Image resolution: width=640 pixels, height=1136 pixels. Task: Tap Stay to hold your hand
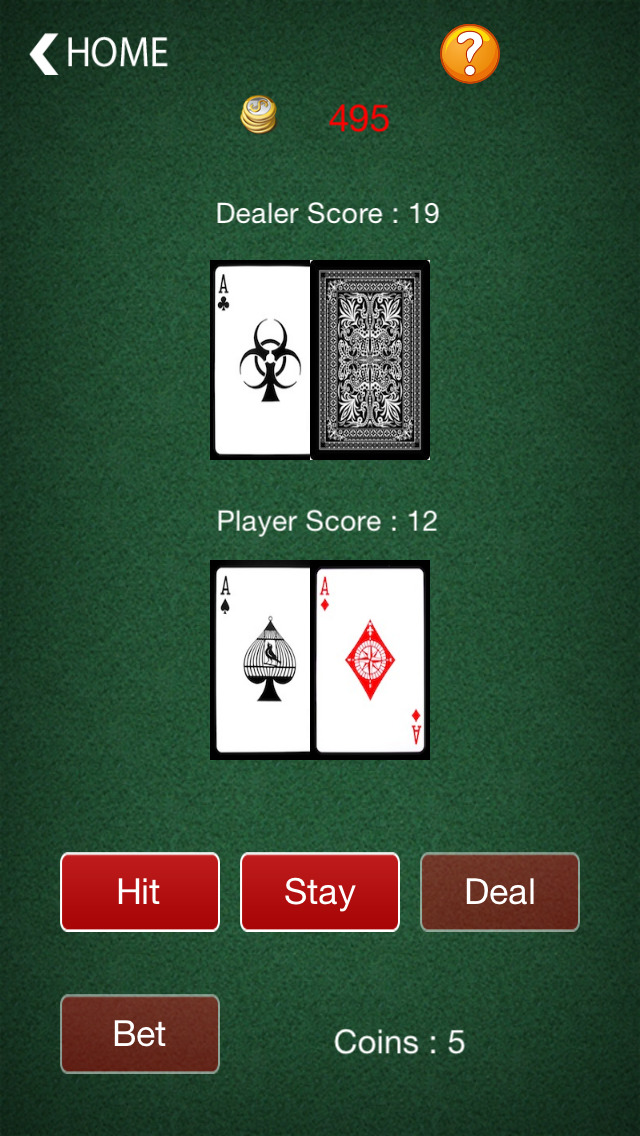coord(320,892)
